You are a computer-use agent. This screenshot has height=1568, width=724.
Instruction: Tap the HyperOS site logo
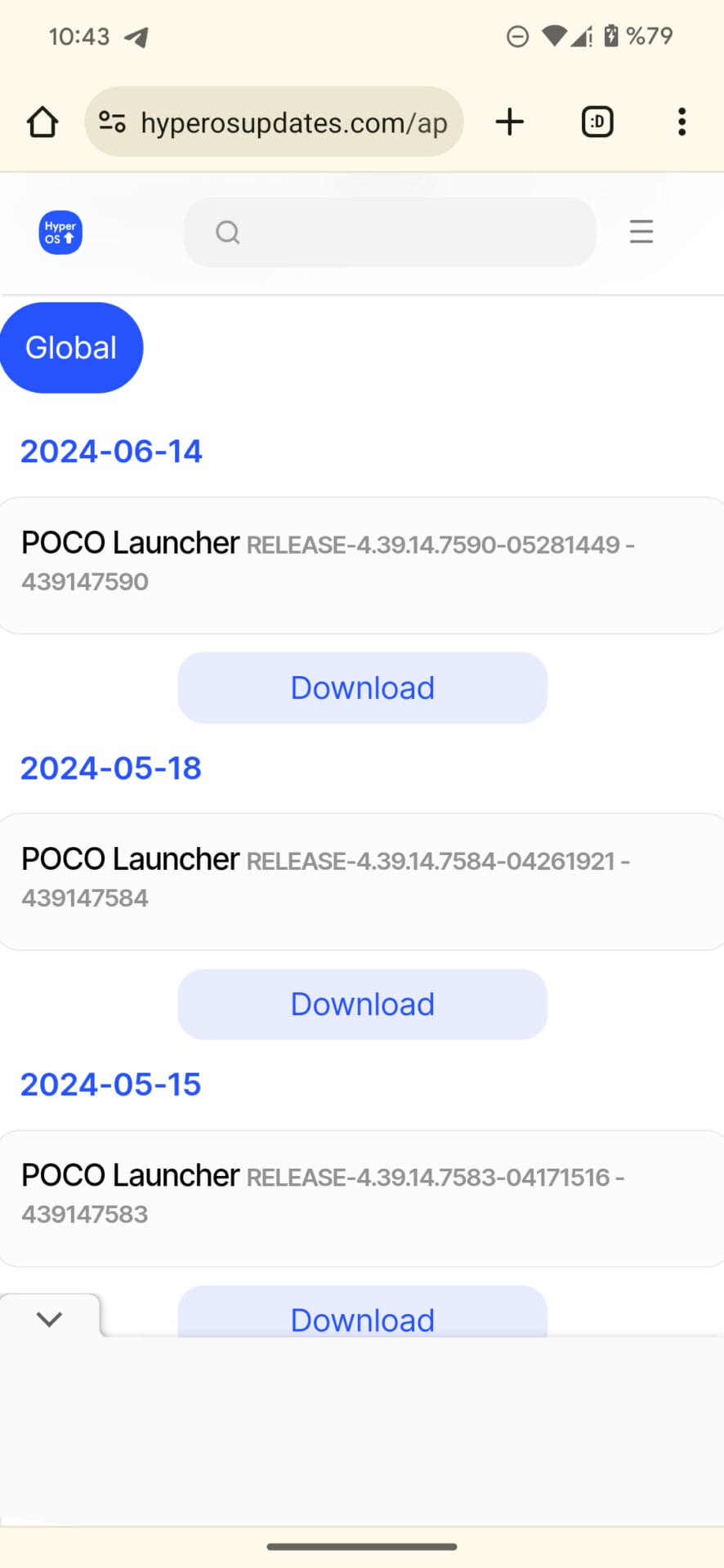click(x=60, y=233)
